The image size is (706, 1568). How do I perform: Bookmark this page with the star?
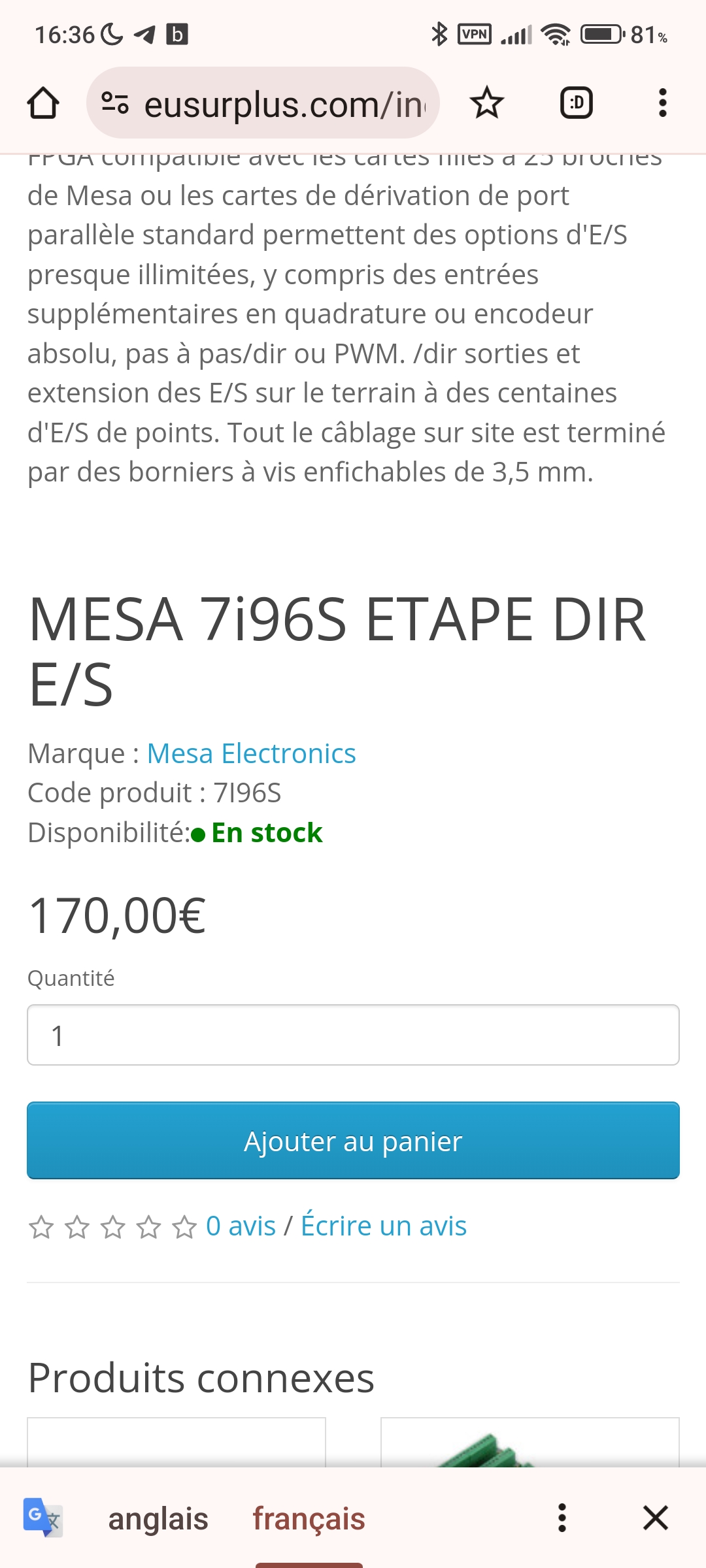coord(487,103)
